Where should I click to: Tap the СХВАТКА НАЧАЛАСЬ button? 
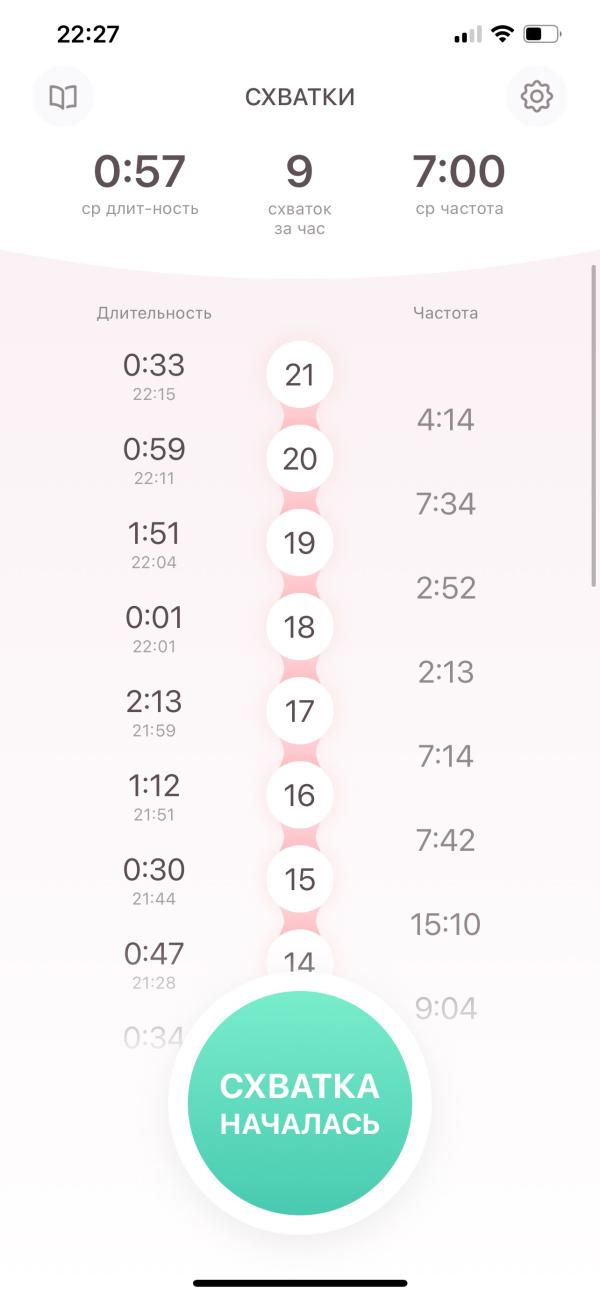point(300,1103)
